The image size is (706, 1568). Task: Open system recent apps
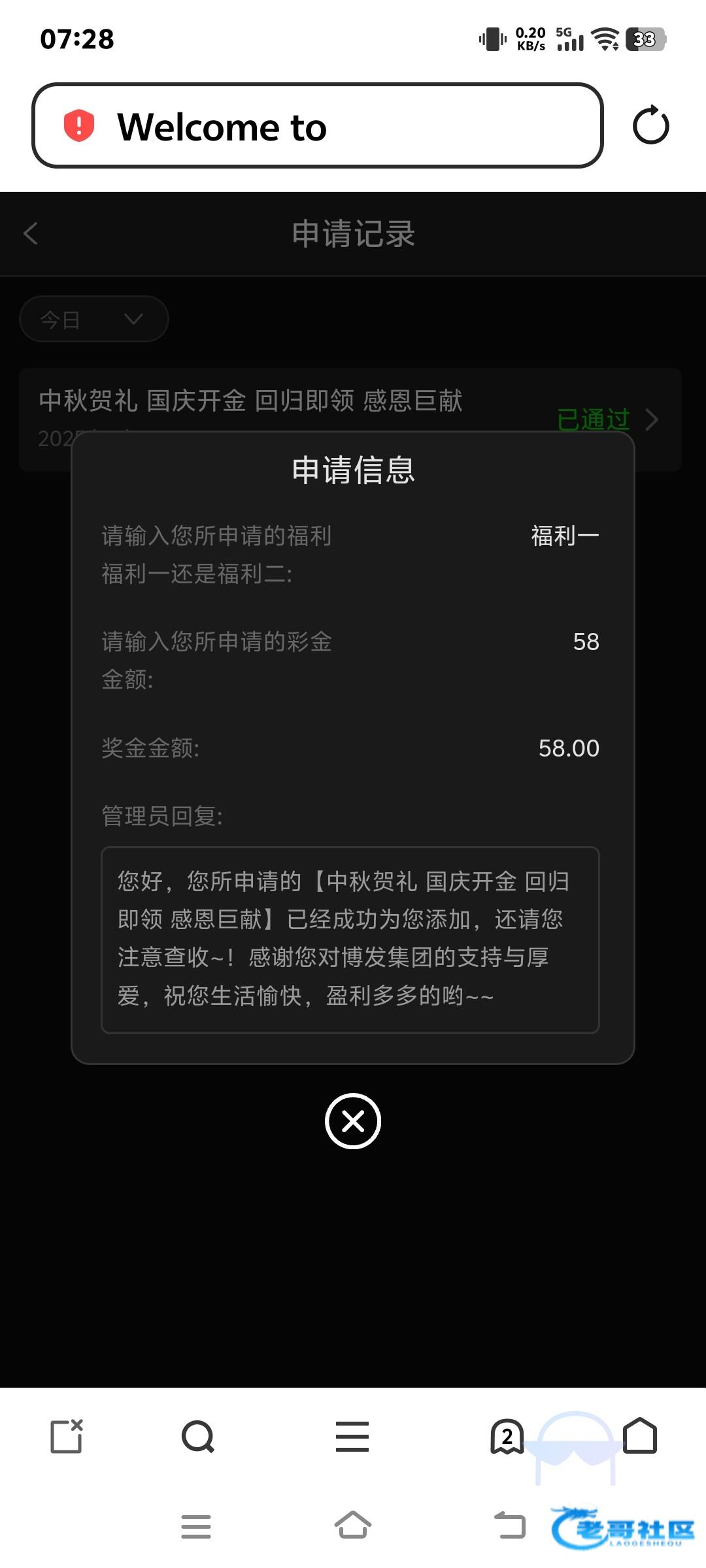pyautogui.click(x=195, y=1526)
